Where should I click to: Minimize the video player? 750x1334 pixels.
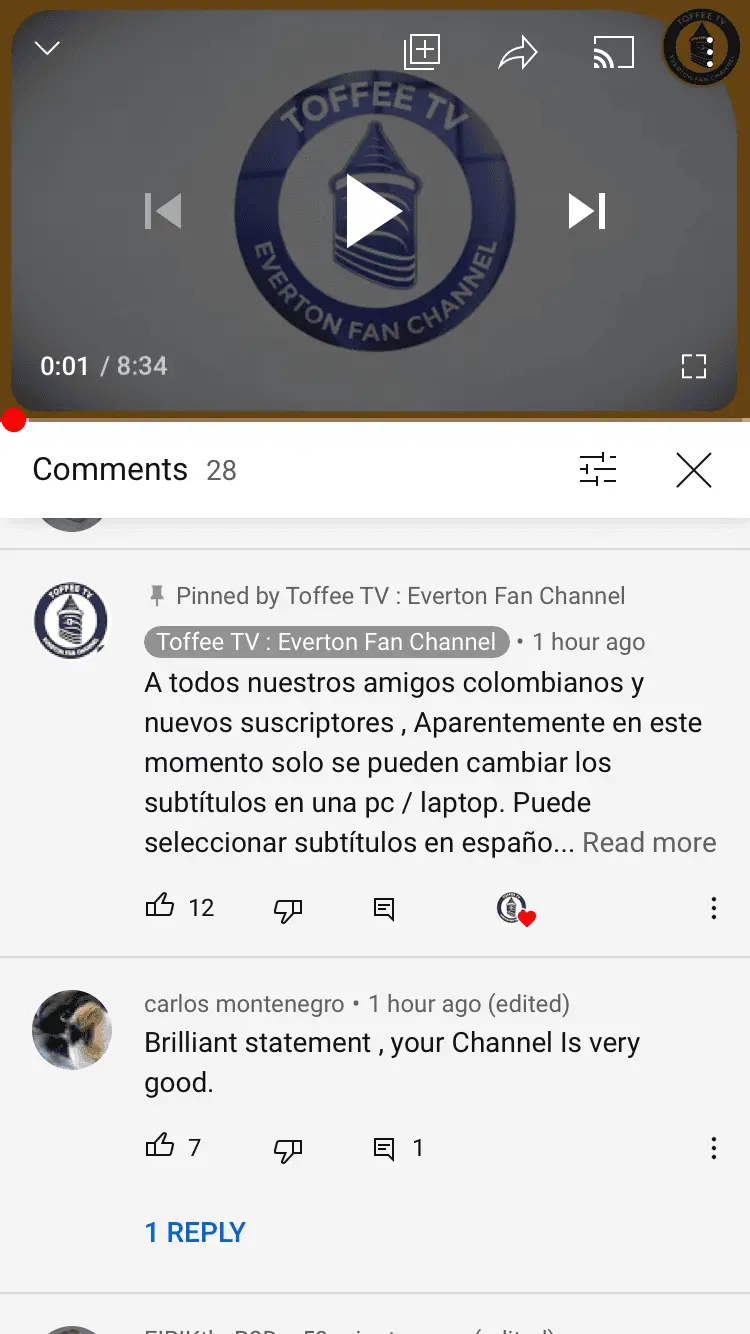tap(47, 49)
